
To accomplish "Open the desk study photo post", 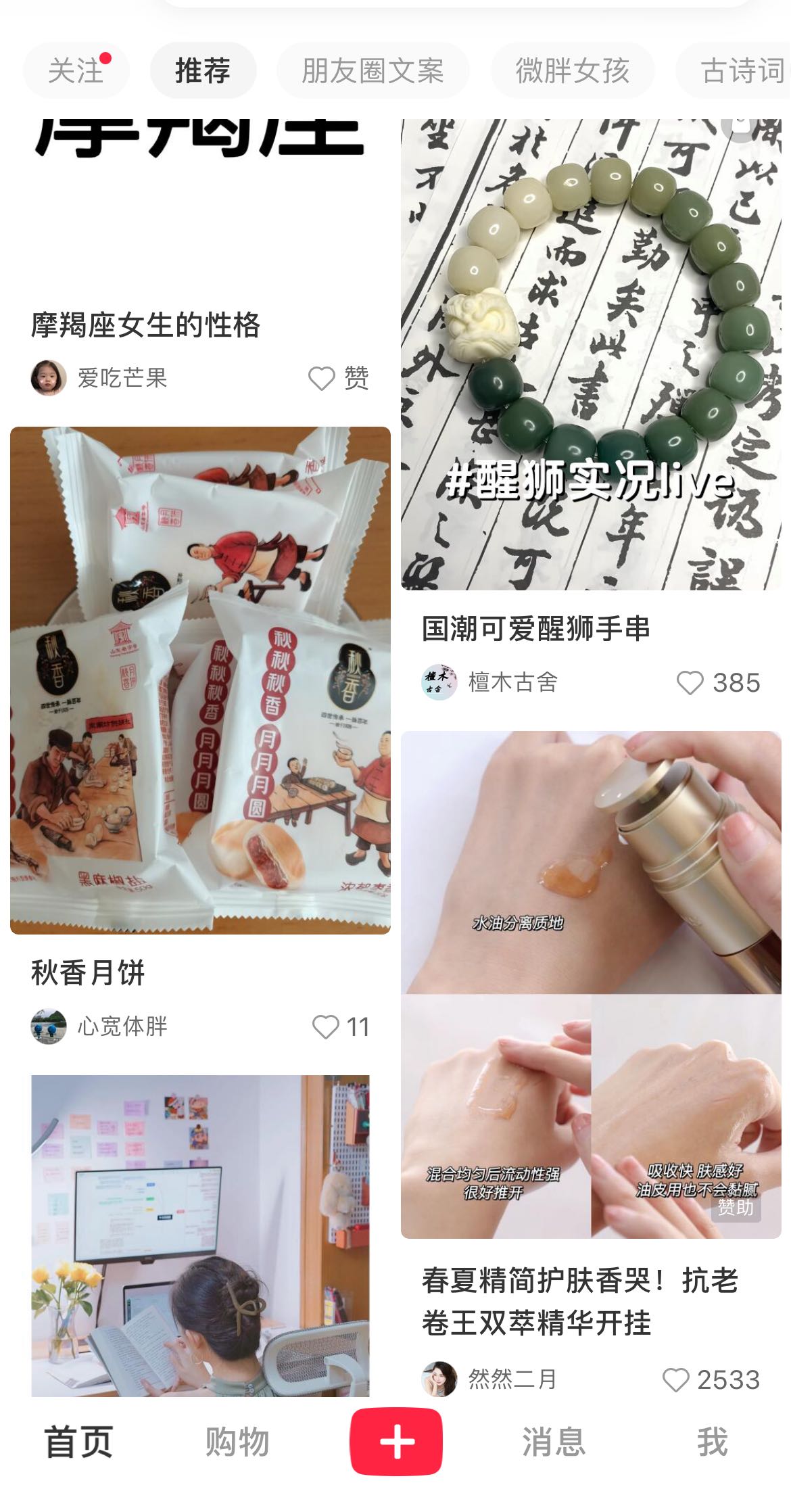I will (200, 1235).
